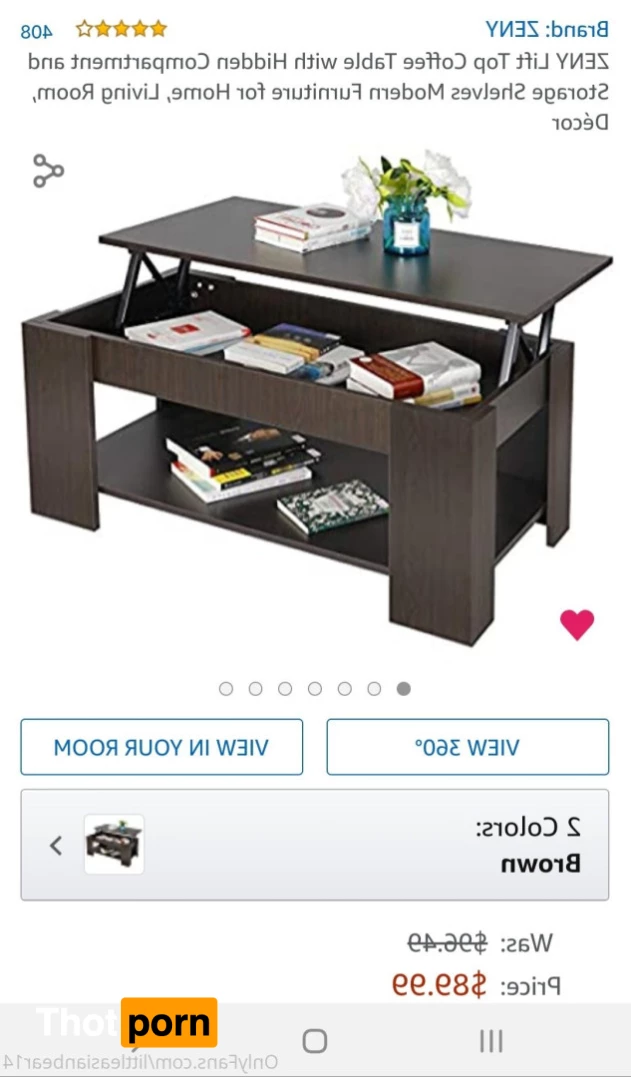Screen dimensions: 631x1077
Task: Go to the system home screen
Action: point(315,1041)
